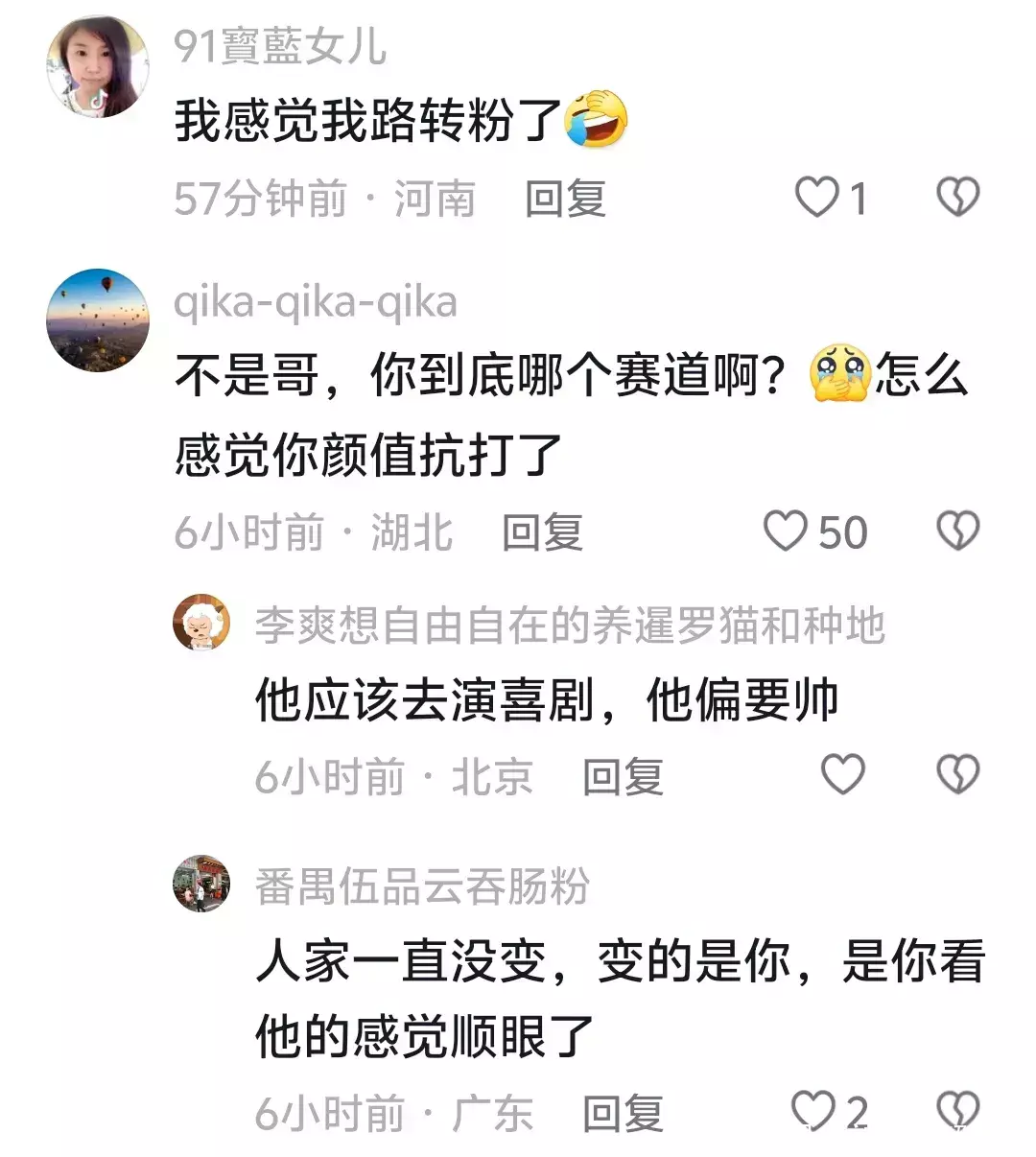Like 91寶藍女儿's comment
This screenshot has height=1157, width=1036.
[817, 198]
